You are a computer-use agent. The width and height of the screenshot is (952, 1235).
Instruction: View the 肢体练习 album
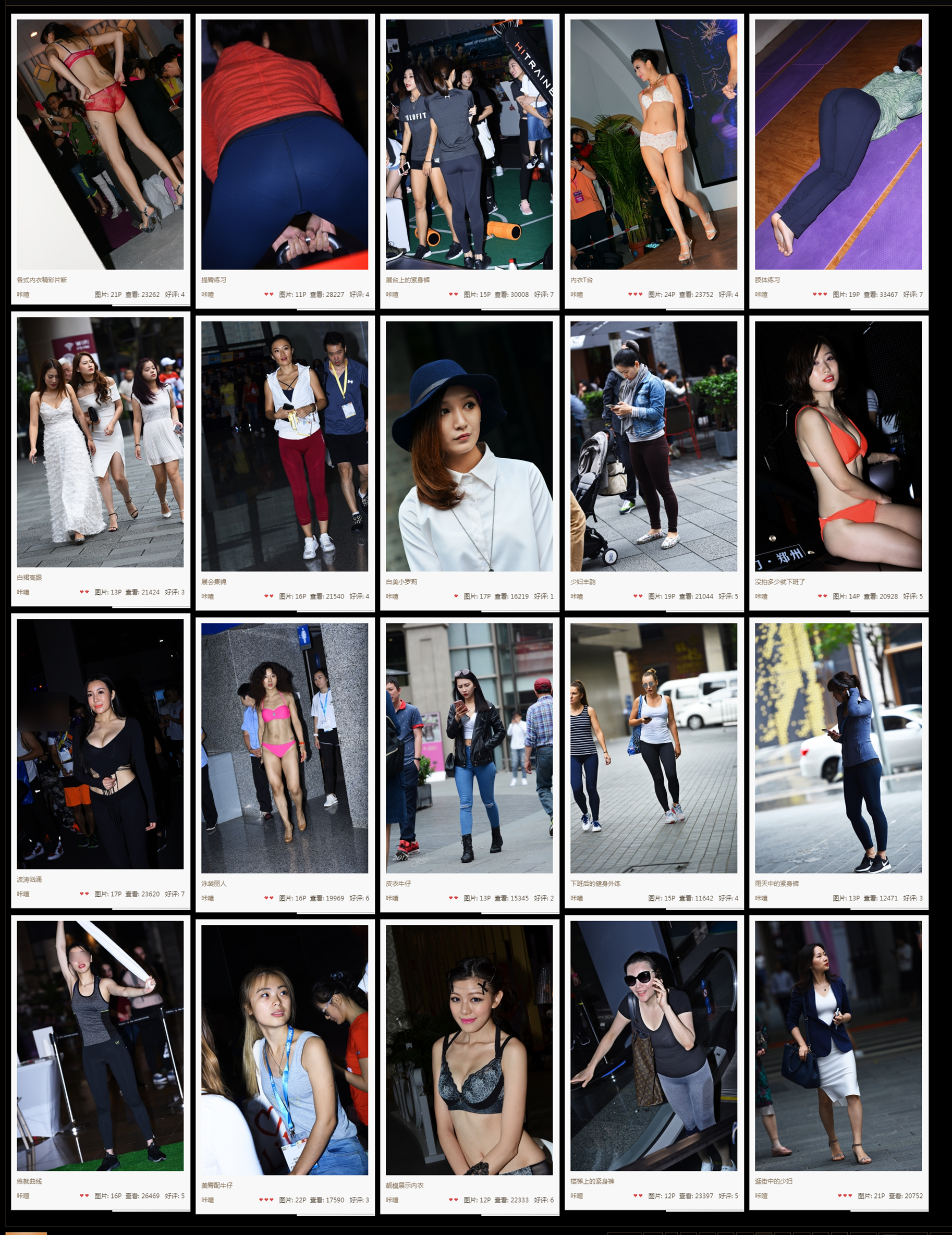[x=838, y=144]
